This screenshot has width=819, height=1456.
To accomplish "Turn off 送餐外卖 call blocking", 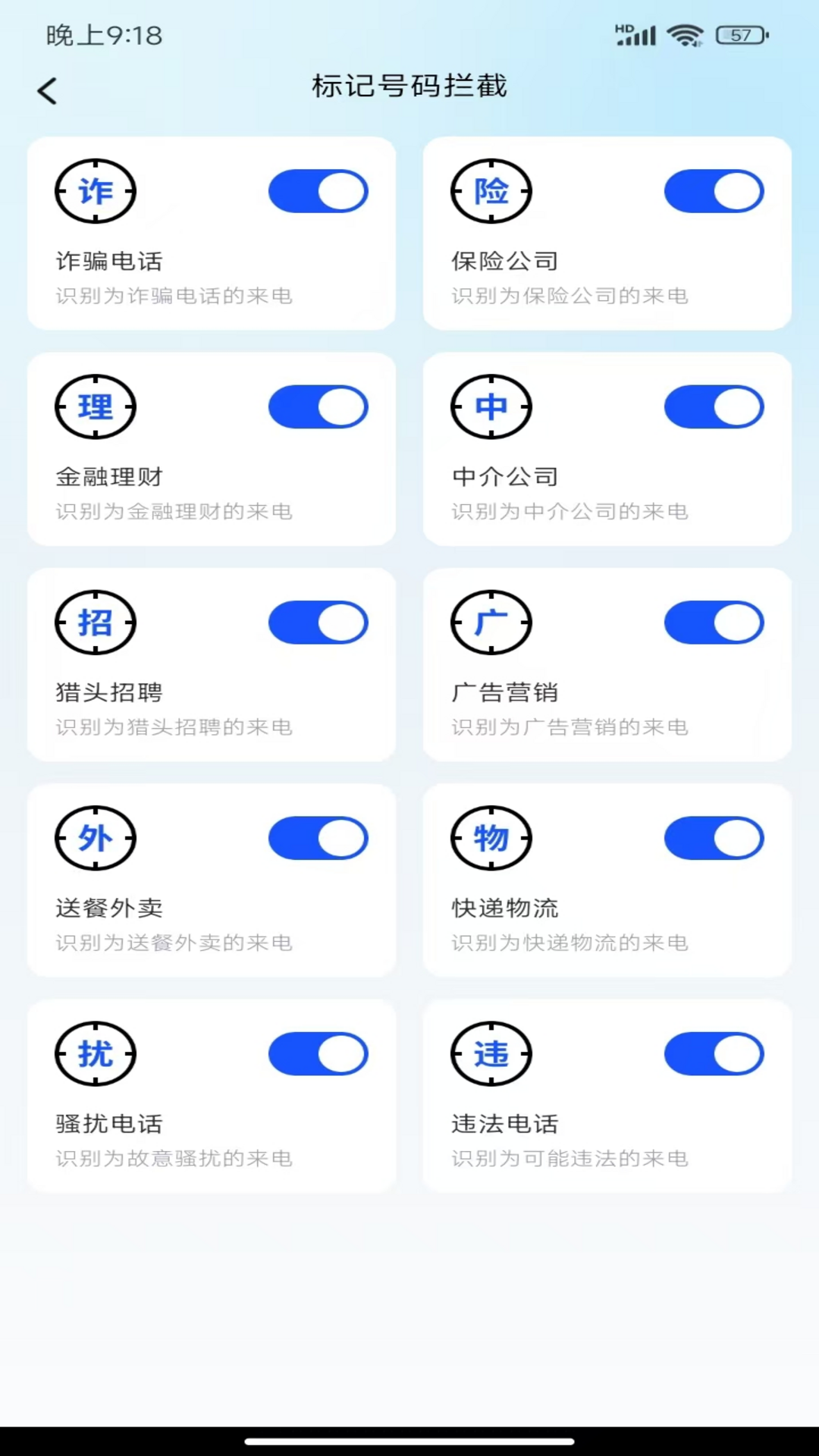I will click(x=318, y=838).
